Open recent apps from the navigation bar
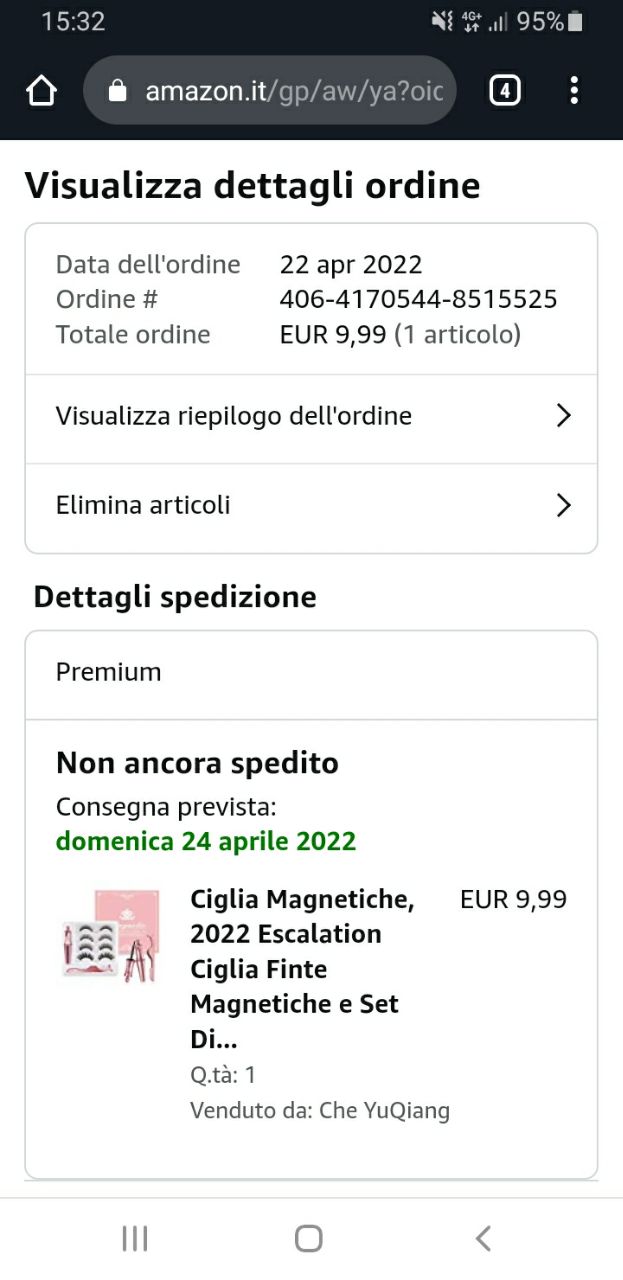The image size is (623, 1280). point(134,1239)
